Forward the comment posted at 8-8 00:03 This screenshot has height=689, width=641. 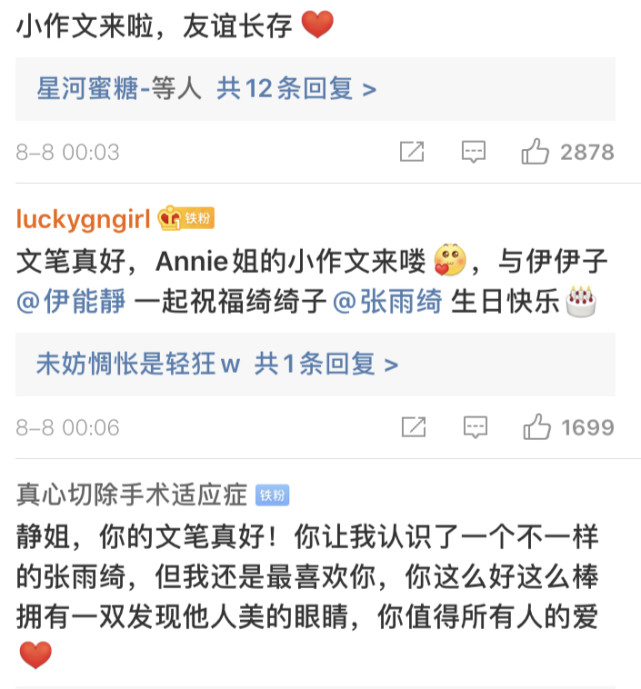[x=412, y=152]
